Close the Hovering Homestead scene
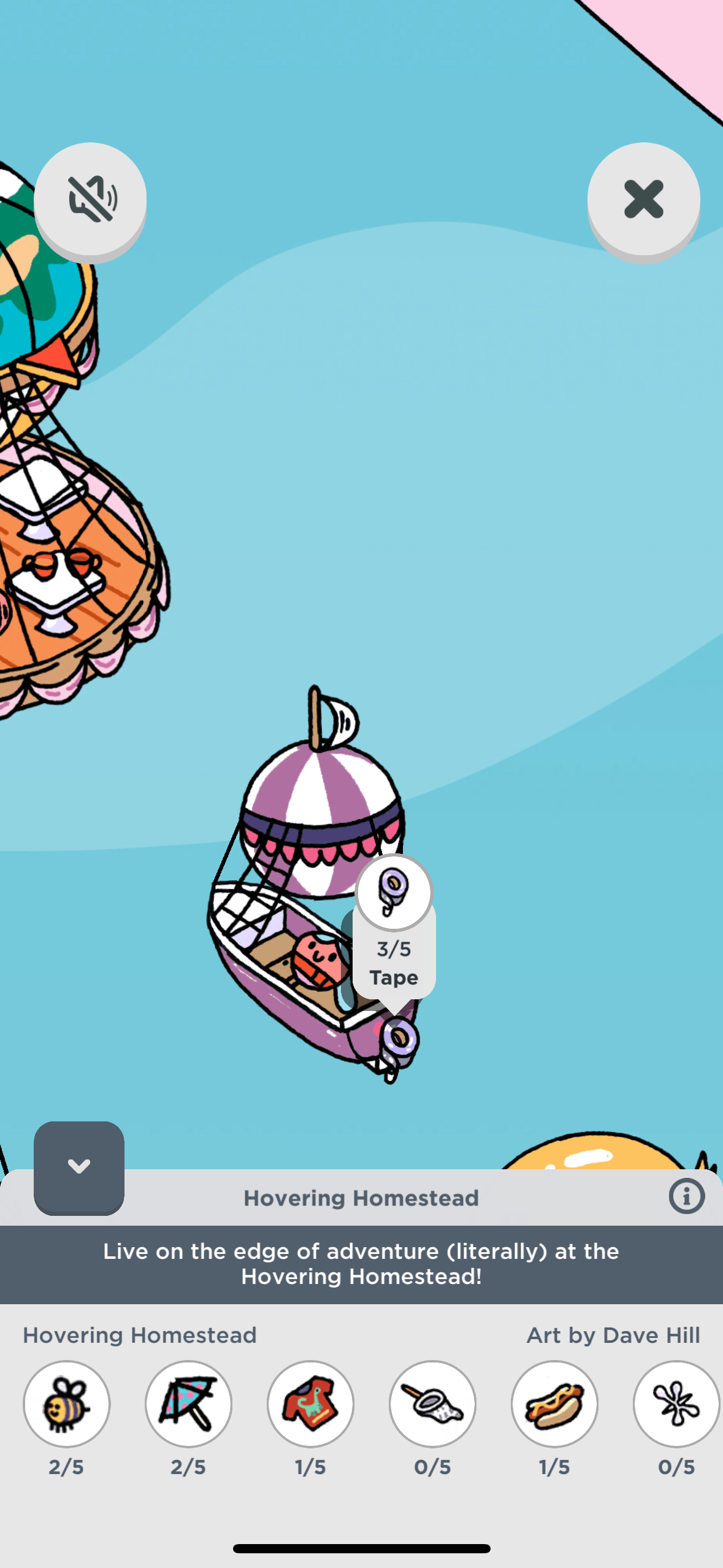723x1568 pixels. point(643,199)
